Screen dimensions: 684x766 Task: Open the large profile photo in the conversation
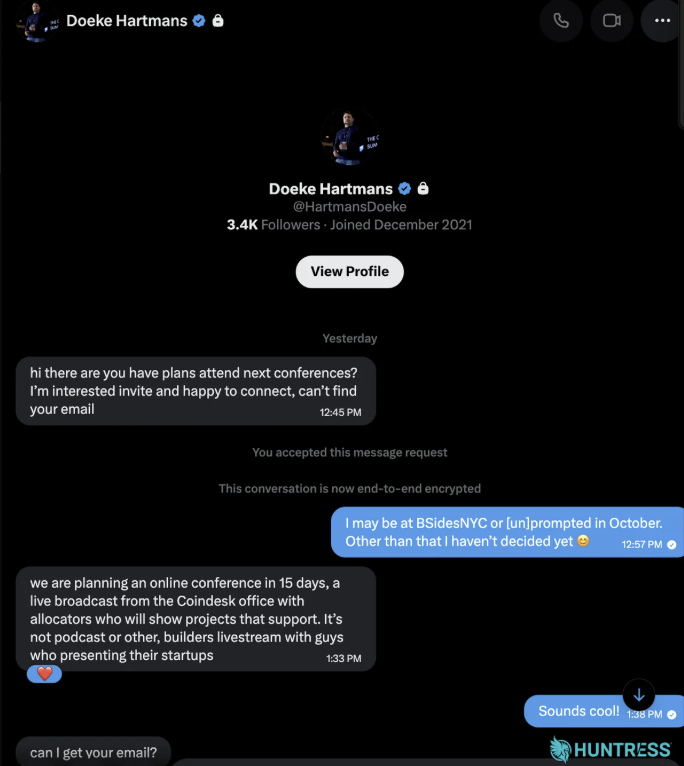pyautogui.click(x=350, y=136)
